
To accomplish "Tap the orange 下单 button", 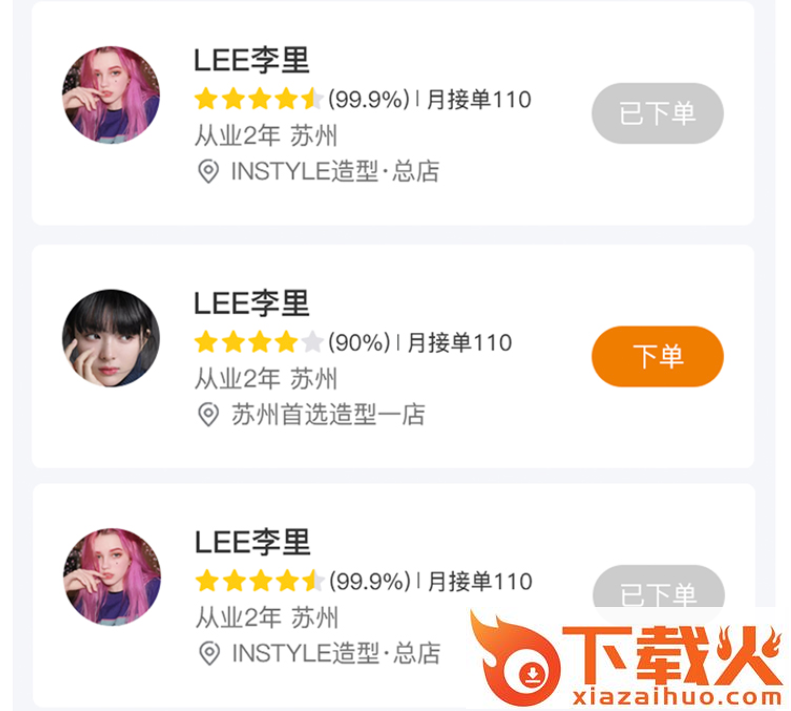I will click(x=657, y=356).
